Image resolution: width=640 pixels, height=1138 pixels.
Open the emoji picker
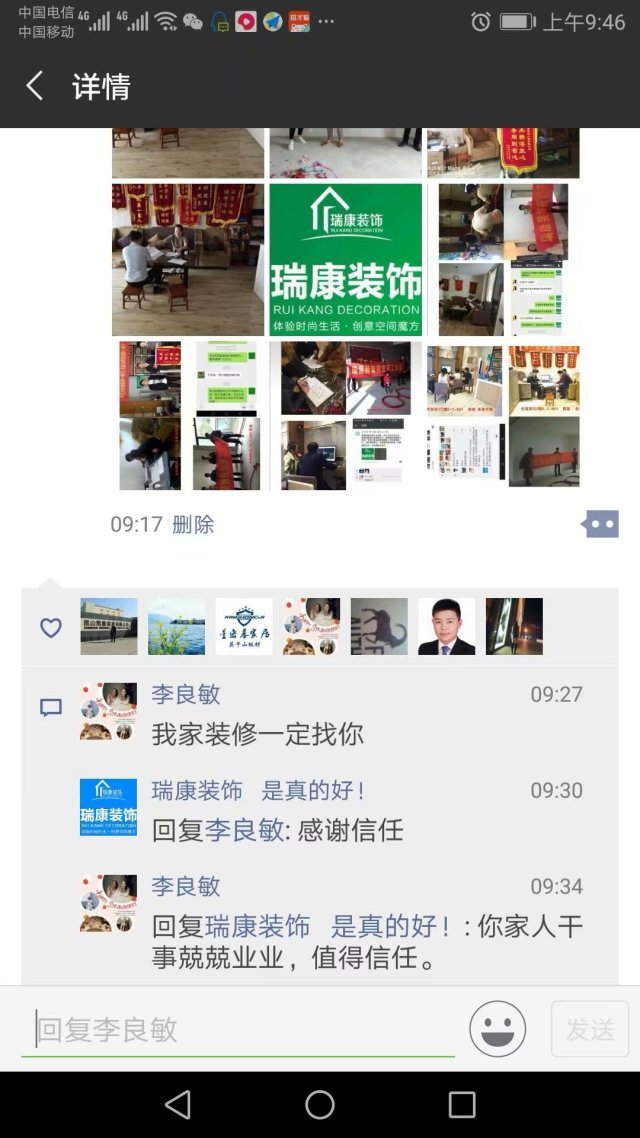[498, 1029]
